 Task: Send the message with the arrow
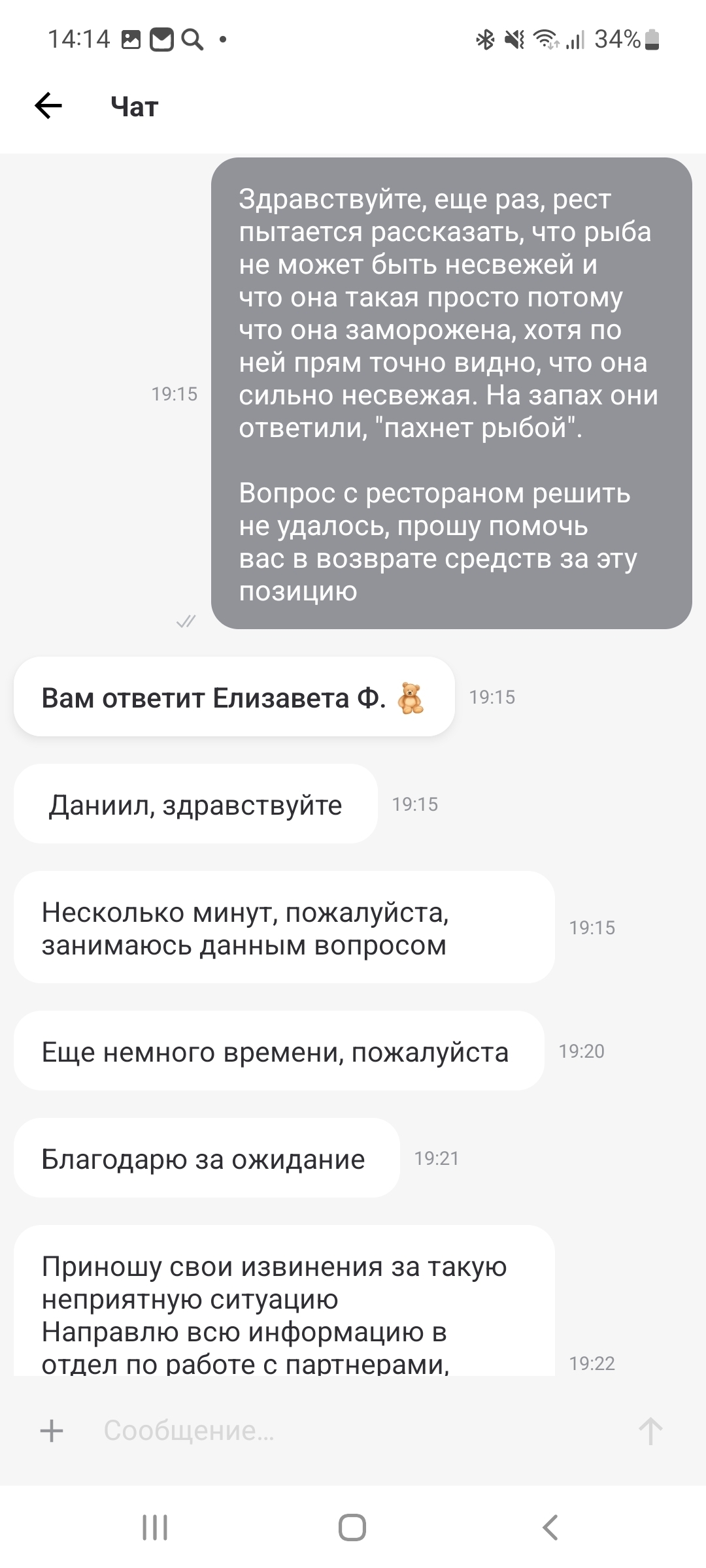[650, 1431]
